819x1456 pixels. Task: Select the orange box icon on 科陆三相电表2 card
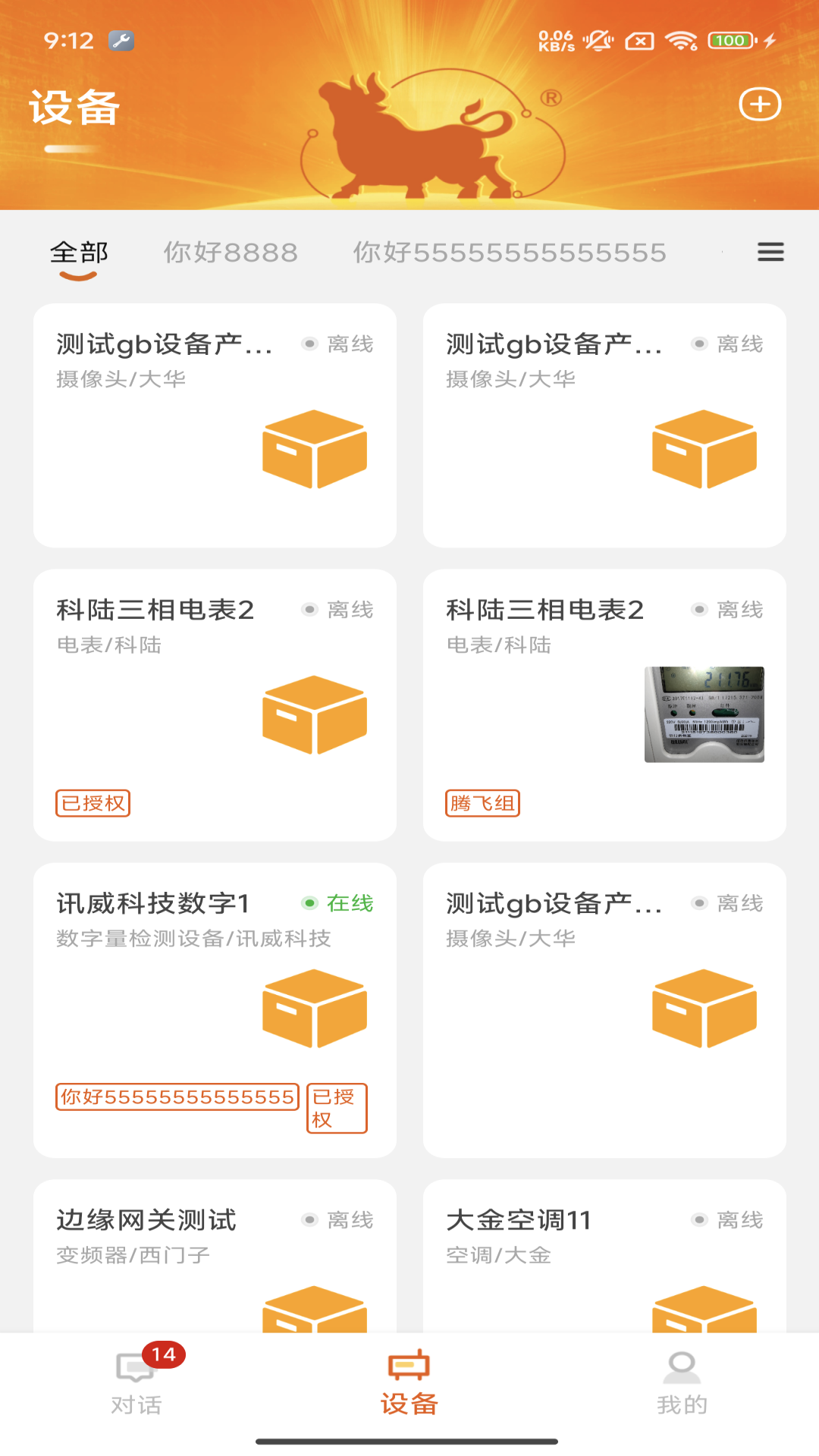tap(314, 713)
